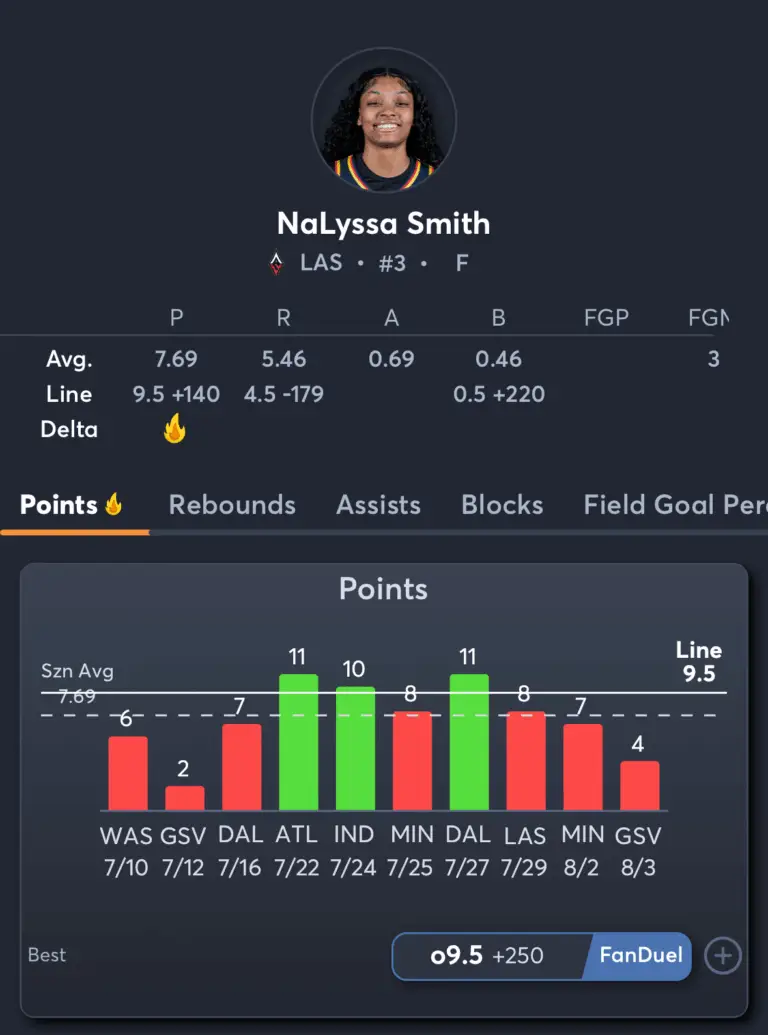This screenshot has width=768, height=1035.
Task: Switch to the Rebounds tab
Action: [x=232, y=505]
